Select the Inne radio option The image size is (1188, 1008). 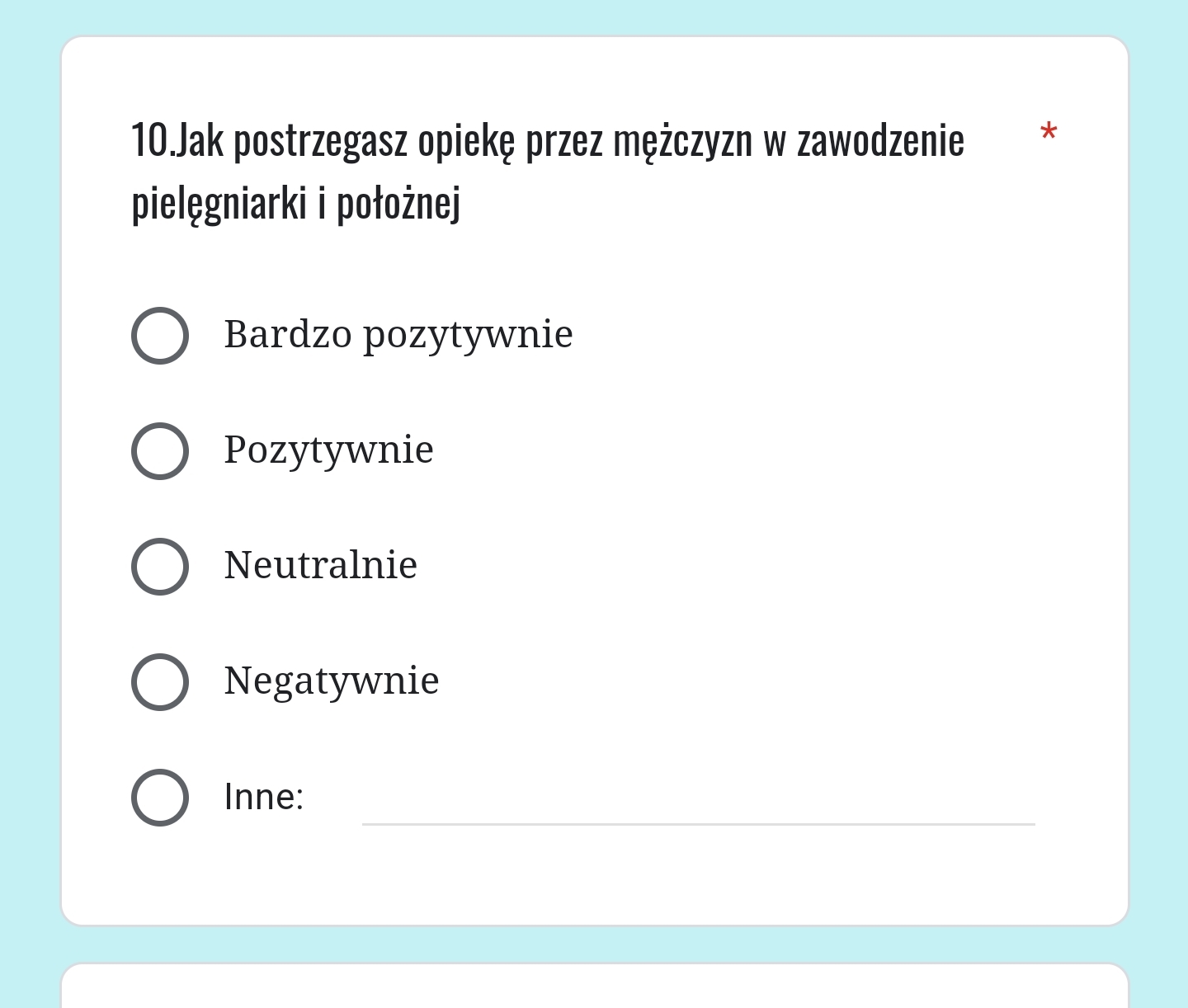tap(160, 798)
